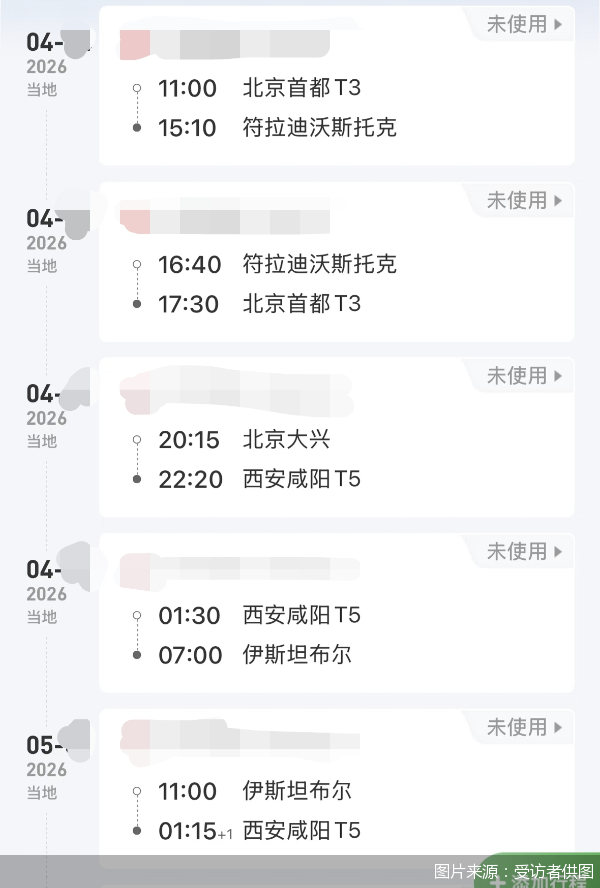Open the 11:00 Beijing Capital to 符拉迪沃斯托克 flight card
Image resolution: width=600 pixels, height=888 pixels.
[336, 108]
